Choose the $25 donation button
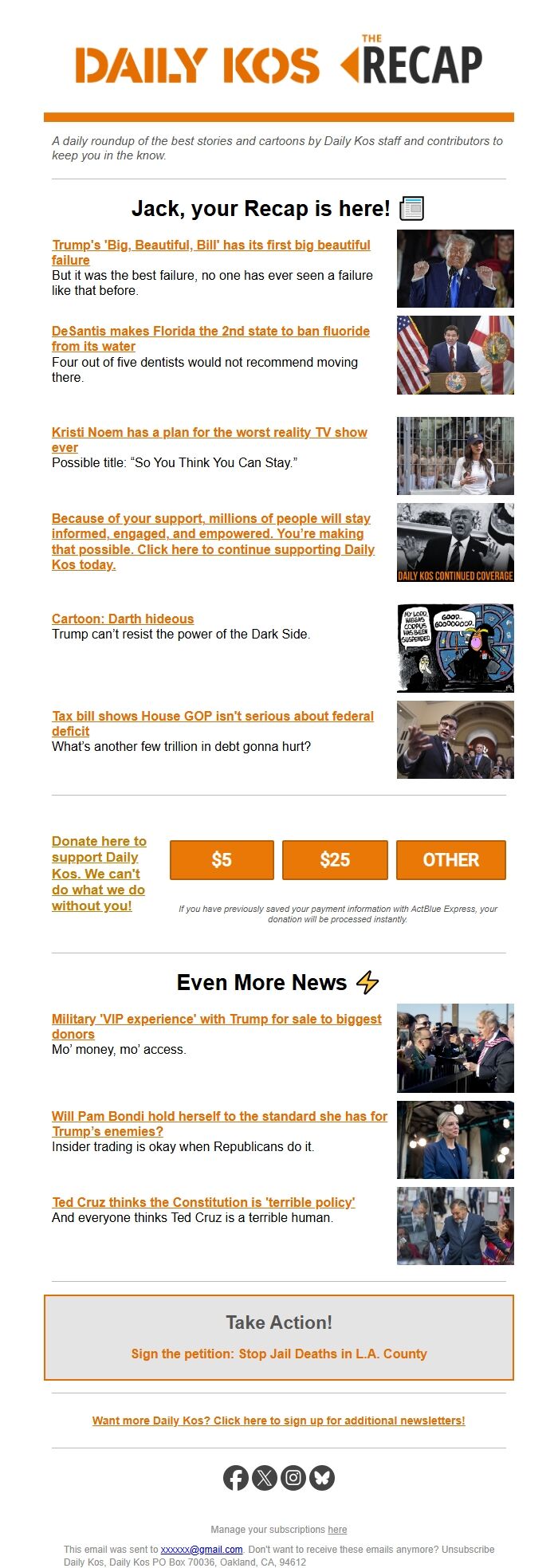Image resolution: width=558 pixels, height=1568 pixels. click(335, 860)
